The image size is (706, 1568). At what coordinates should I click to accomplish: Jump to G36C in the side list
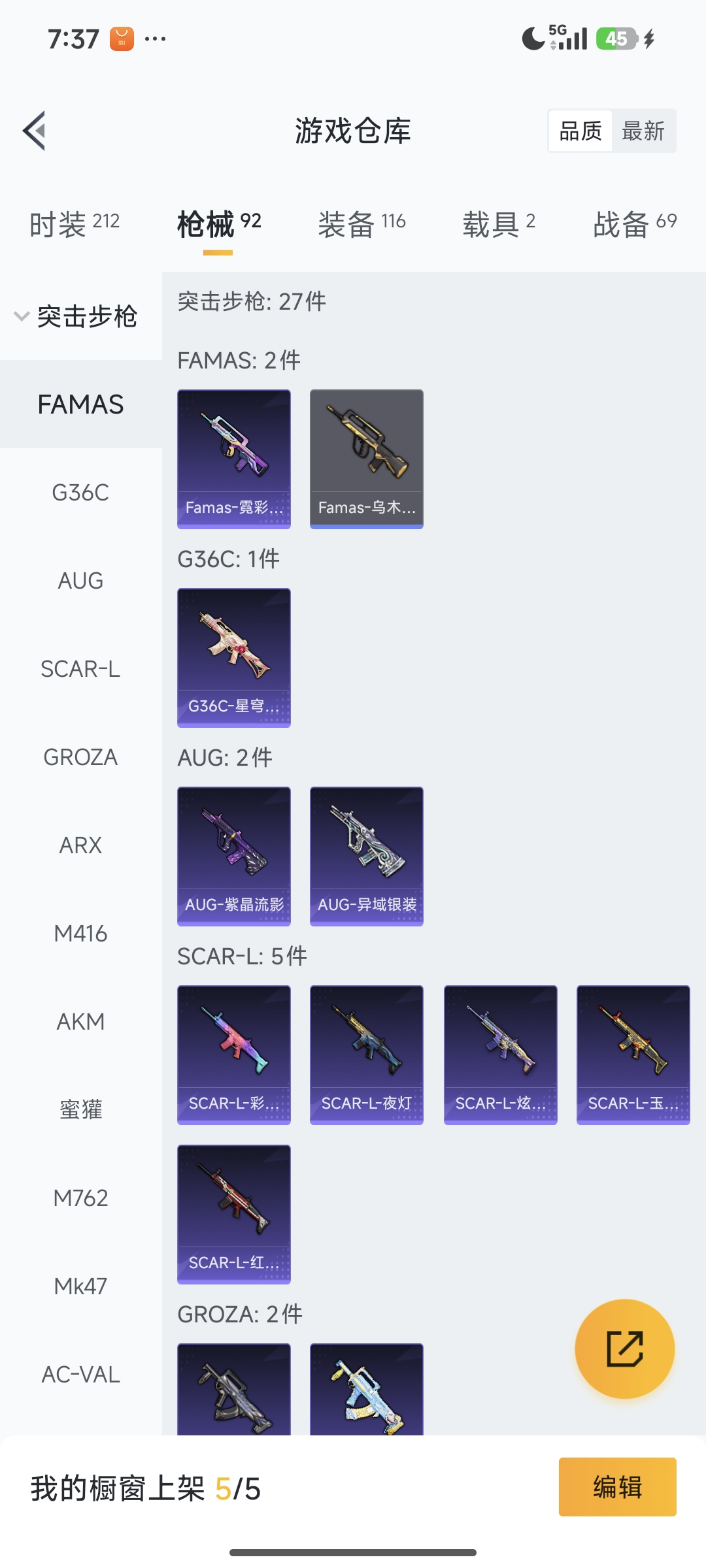80,493
